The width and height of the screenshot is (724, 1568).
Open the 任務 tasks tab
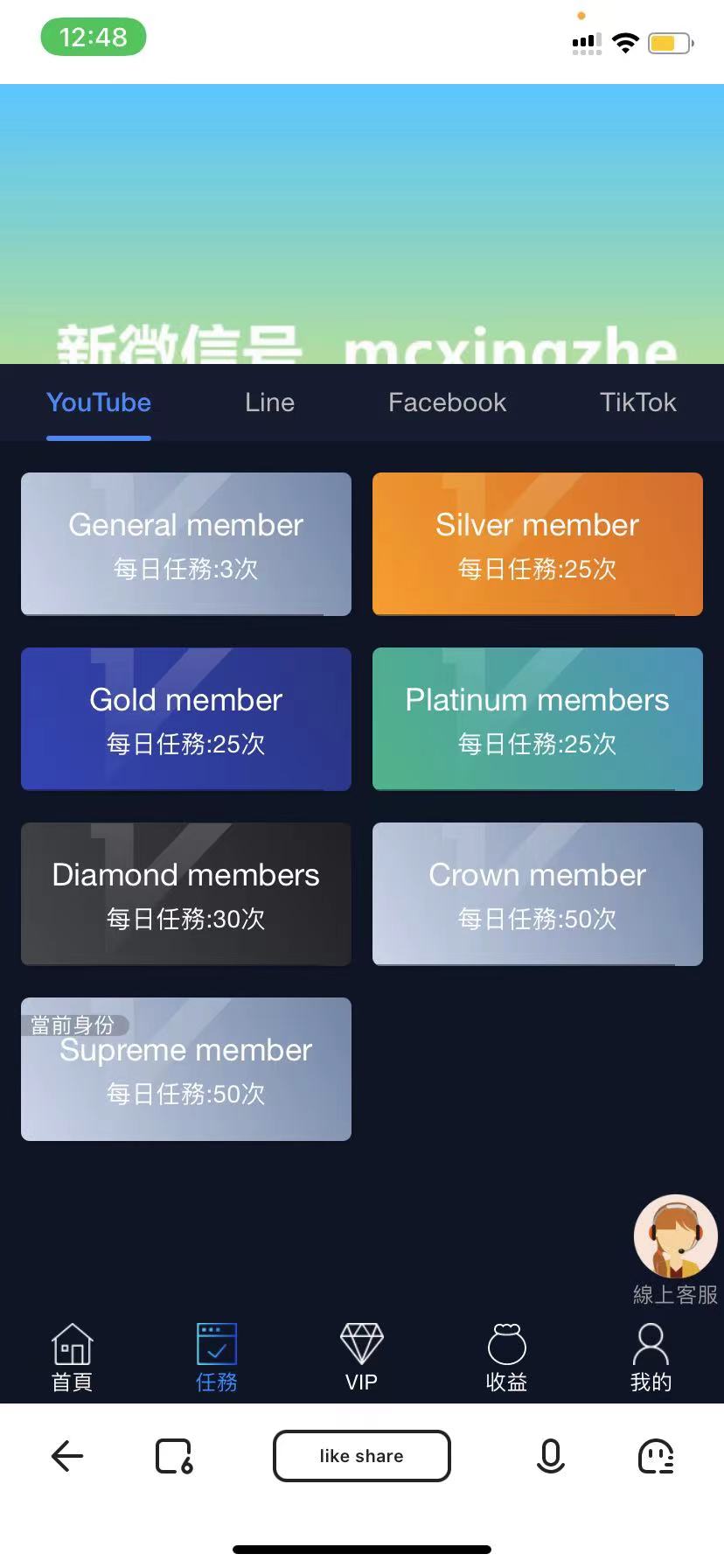217,1357
